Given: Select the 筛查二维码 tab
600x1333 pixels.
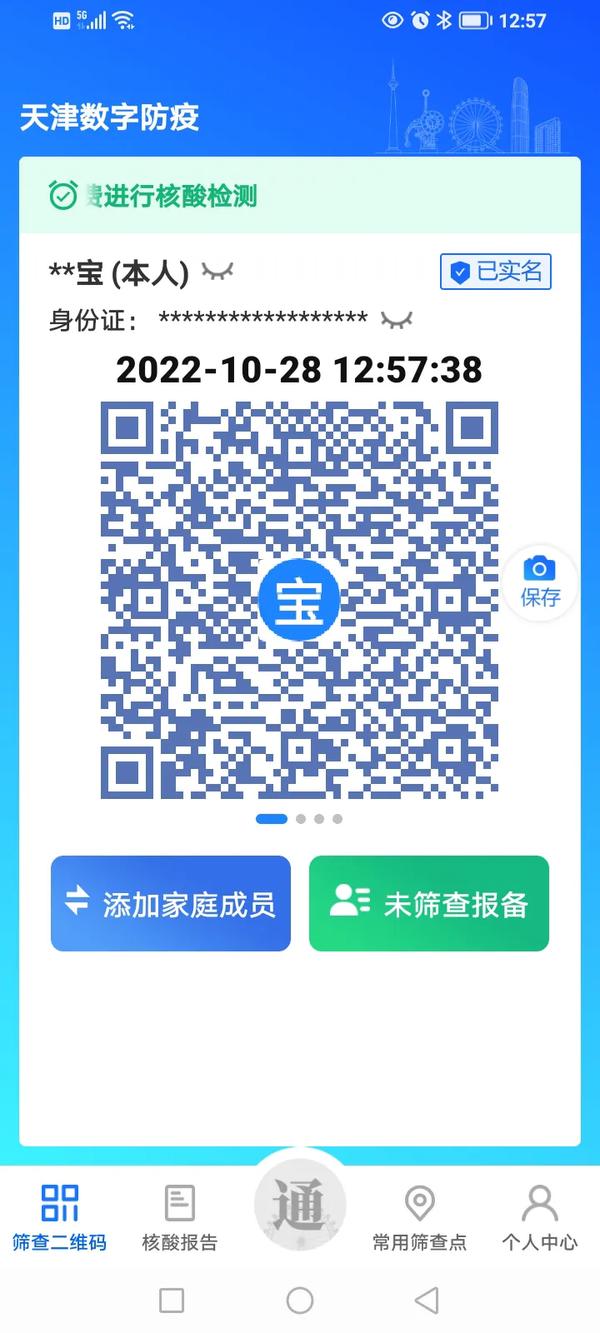Looking at the screenshot, I should 59,1218.
